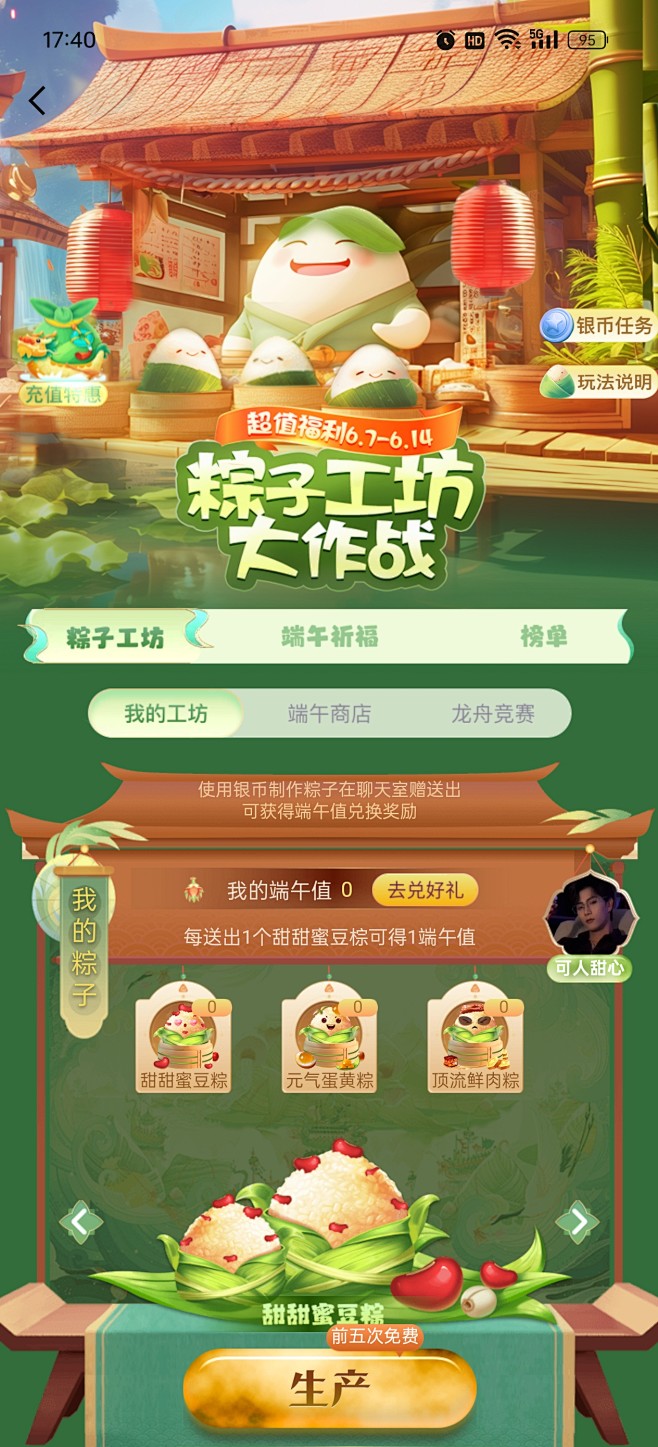Viewport: 658px width, 1447px height.
Task: Switch to the 端午祈福 tab
Action: click(x=329, y=637)
